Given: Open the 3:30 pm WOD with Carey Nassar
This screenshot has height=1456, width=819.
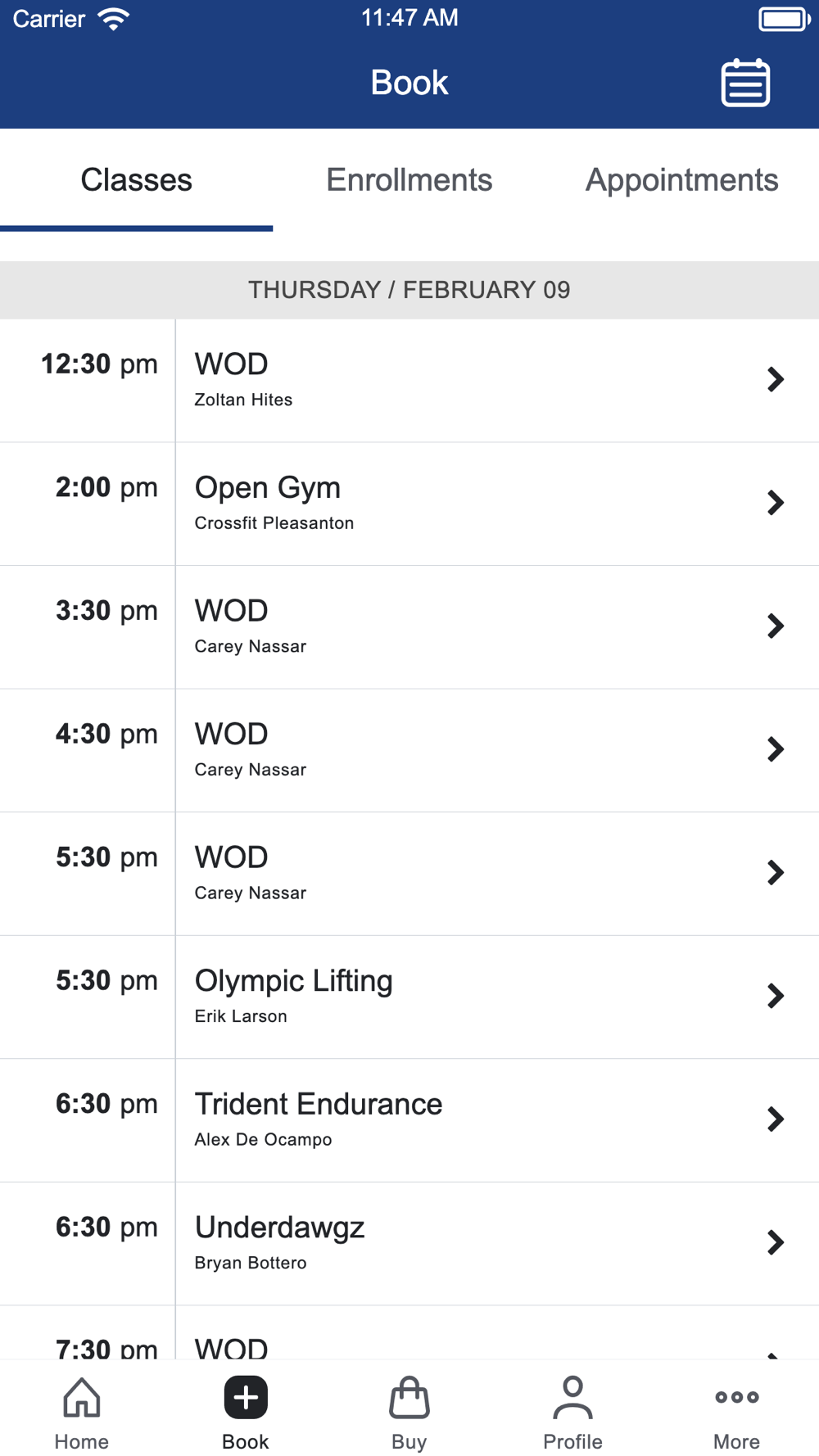Looking at the screenshot, I should tap(409, 627).
